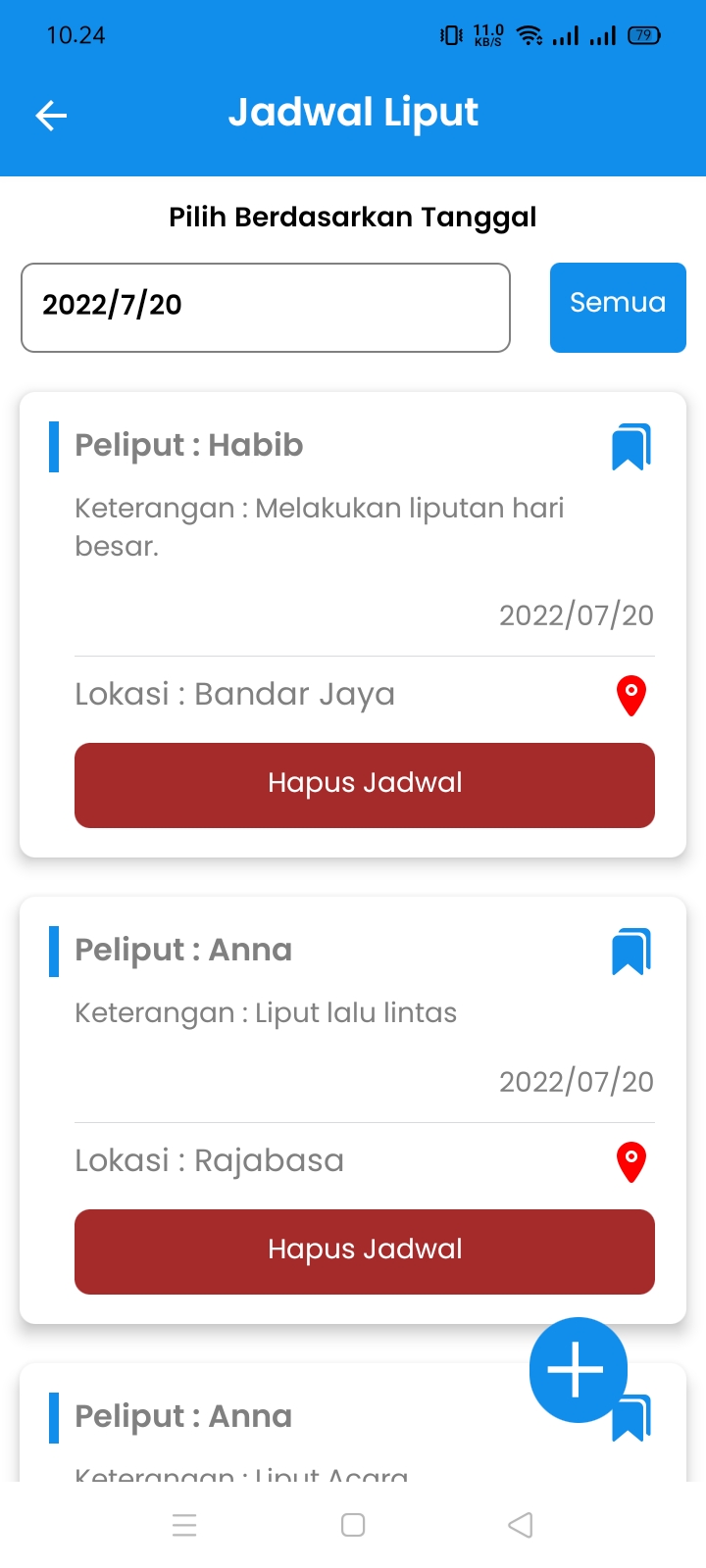Delete the Rajabasa schedule with Hapus Jadwal

pyautogui.click(x=365, y=1251)
